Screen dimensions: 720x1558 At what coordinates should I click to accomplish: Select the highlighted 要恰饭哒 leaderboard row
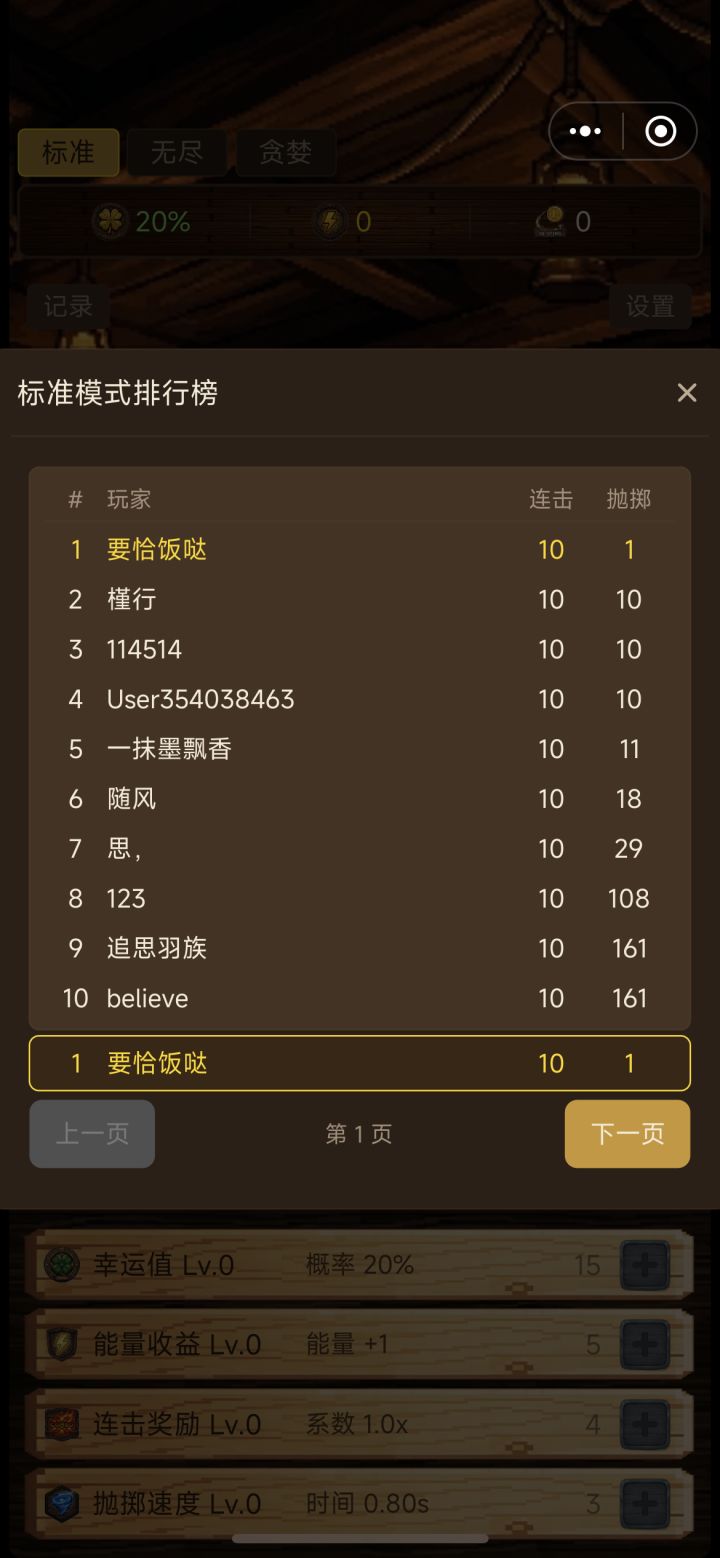point(360,1063)
